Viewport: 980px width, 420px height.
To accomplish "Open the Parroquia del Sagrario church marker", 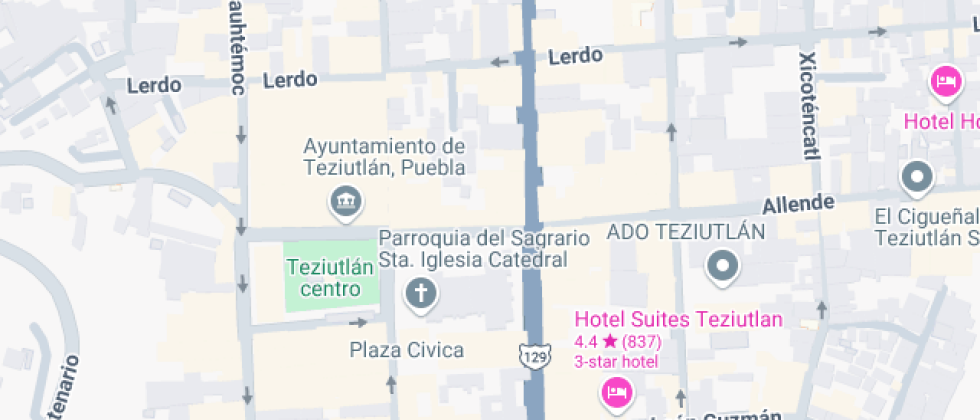I will point(421,293).
